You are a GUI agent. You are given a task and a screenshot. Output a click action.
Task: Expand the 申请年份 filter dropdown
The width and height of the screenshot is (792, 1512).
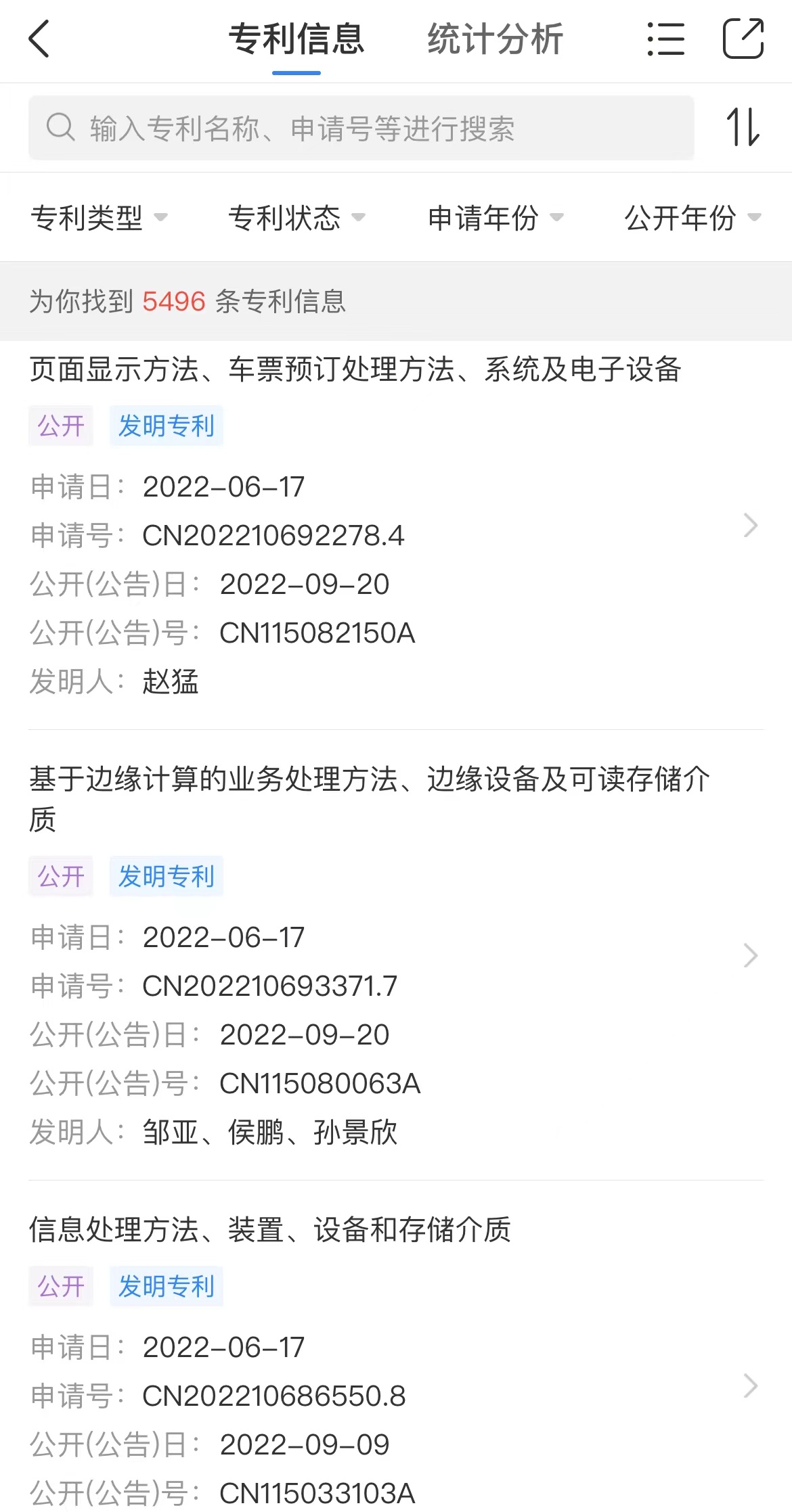496,218
